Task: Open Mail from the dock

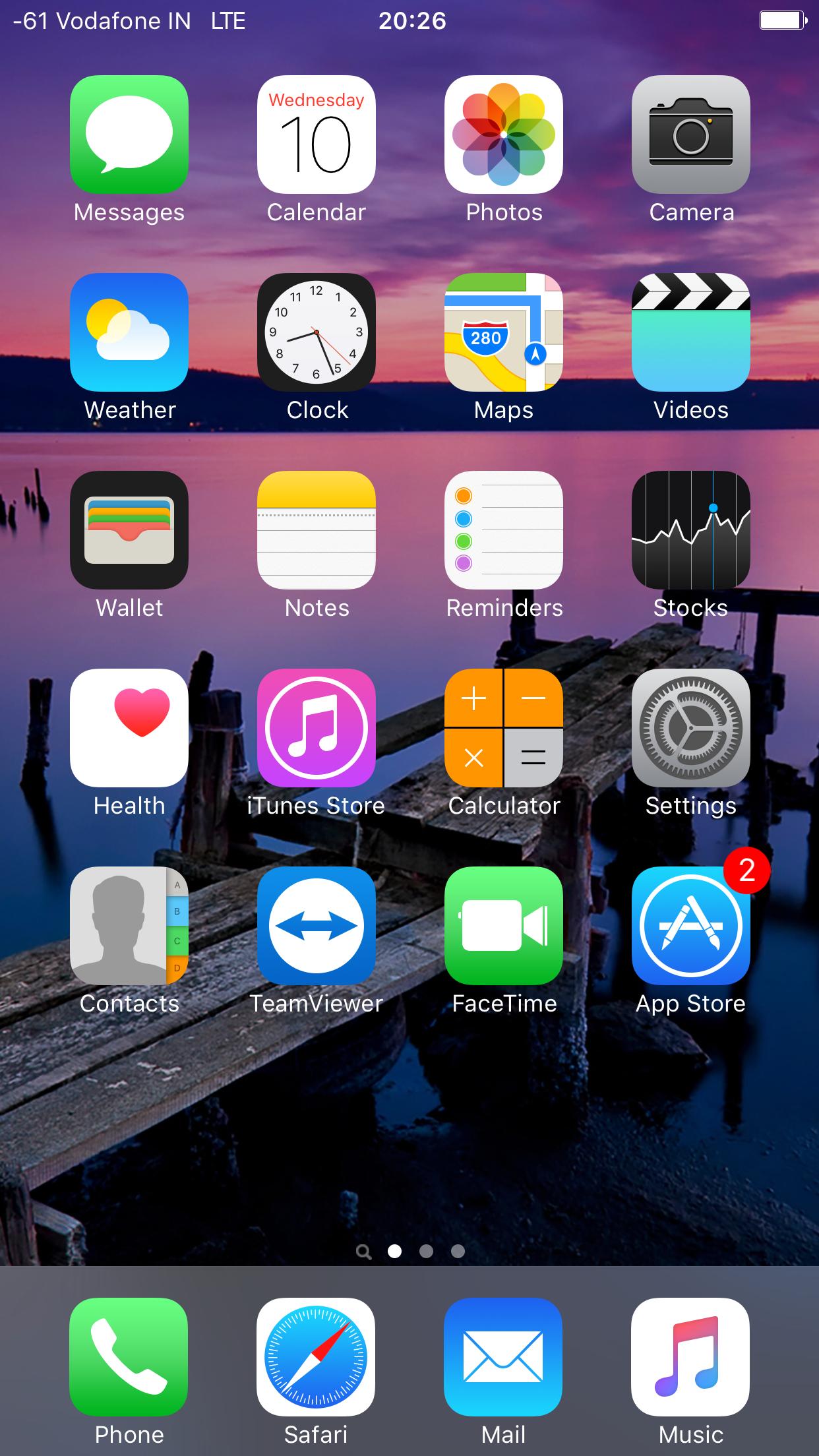Action: 503,1357
